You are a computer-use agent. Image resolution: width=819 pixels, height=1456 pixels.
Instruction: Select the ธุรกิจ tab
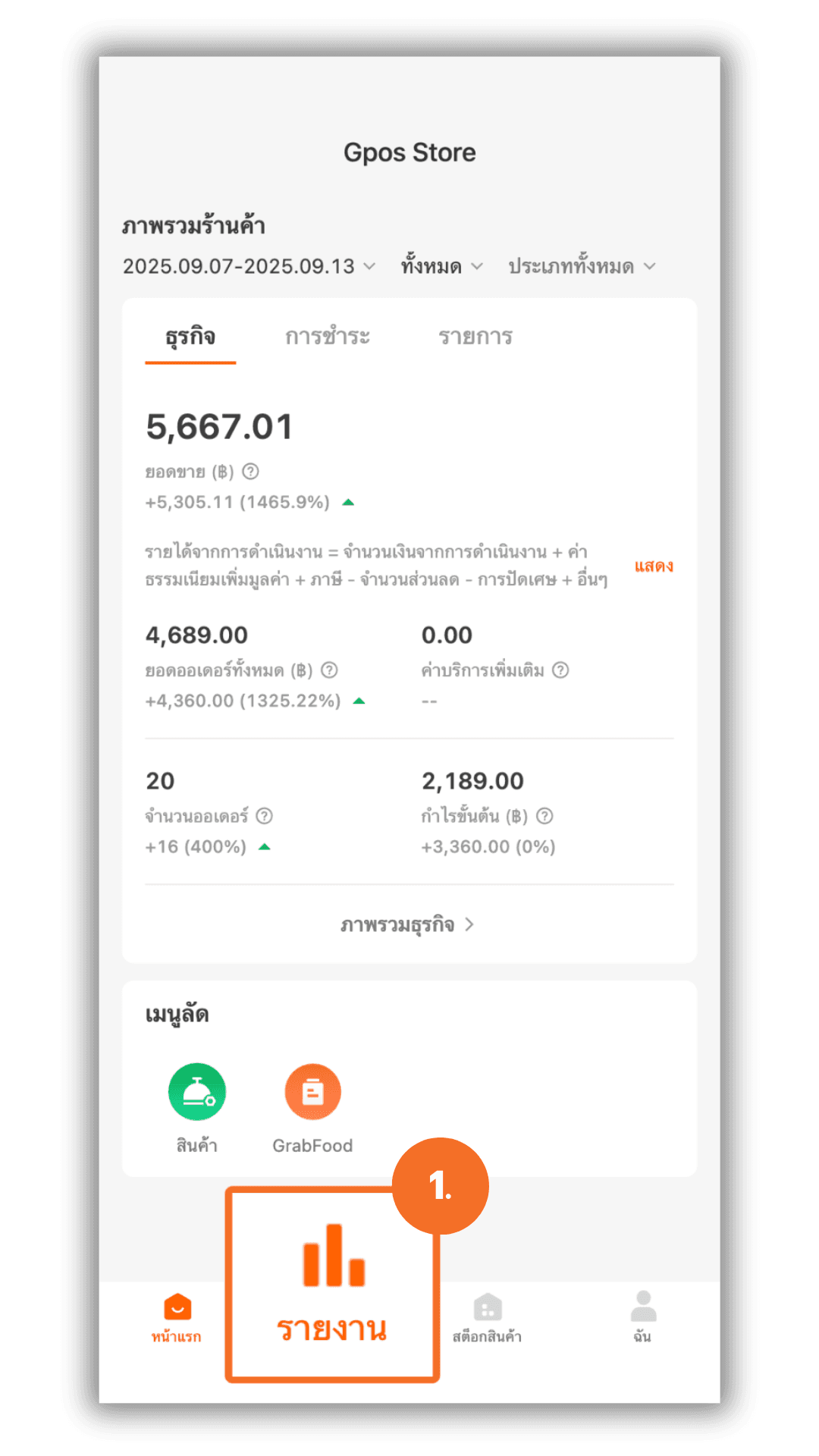point(190,337)
